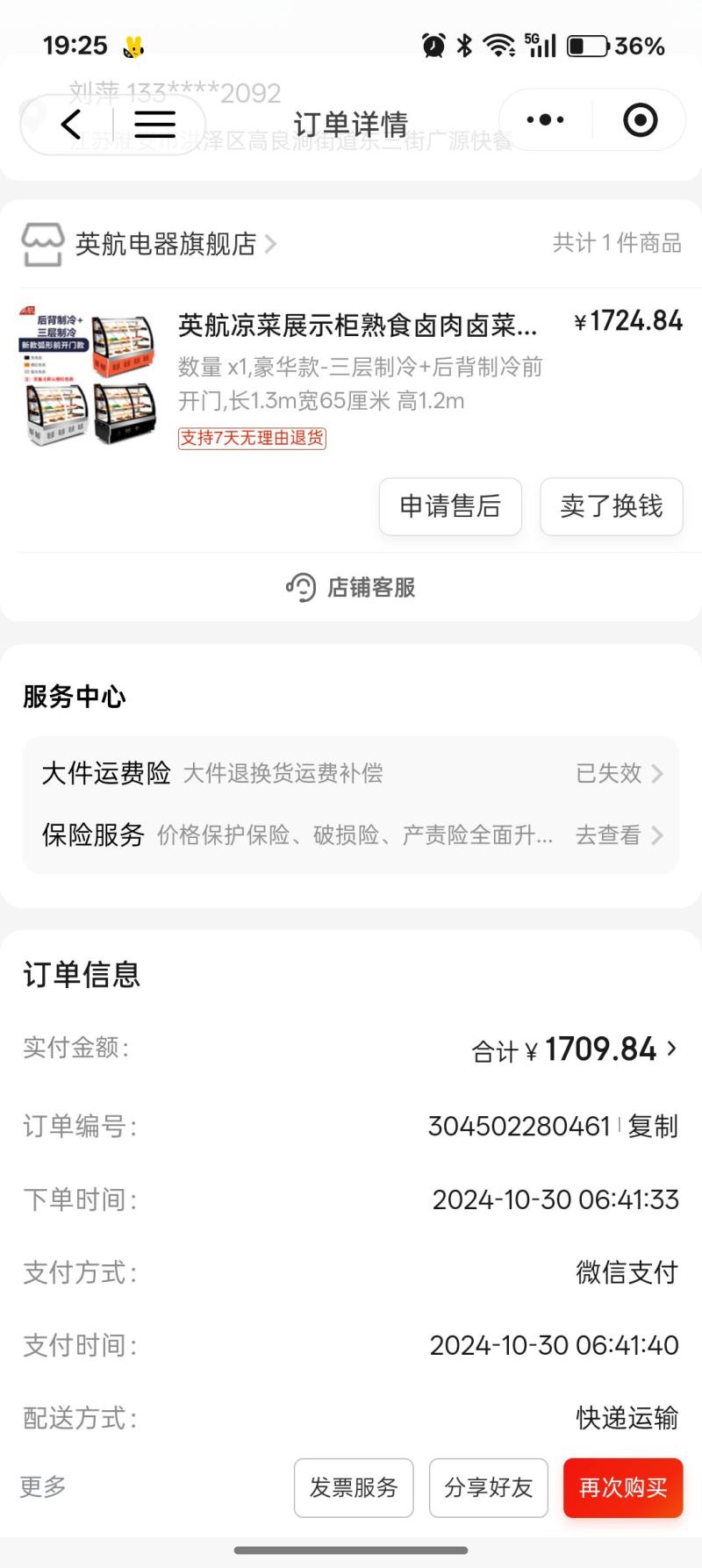Open the 英航凉菜展示柜 product image
702x1568 pixels.
(x=89, y=376)
